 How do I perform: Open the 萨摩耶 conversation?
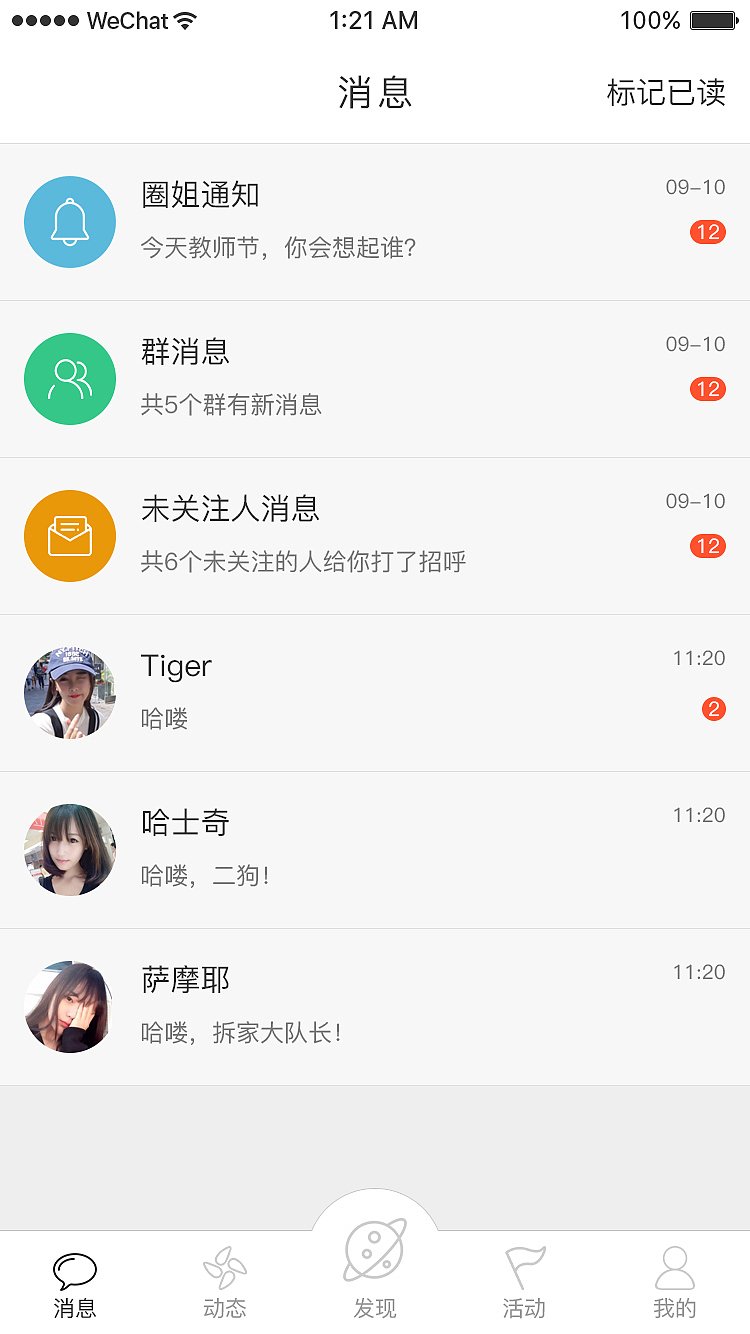click(375, 1006)
